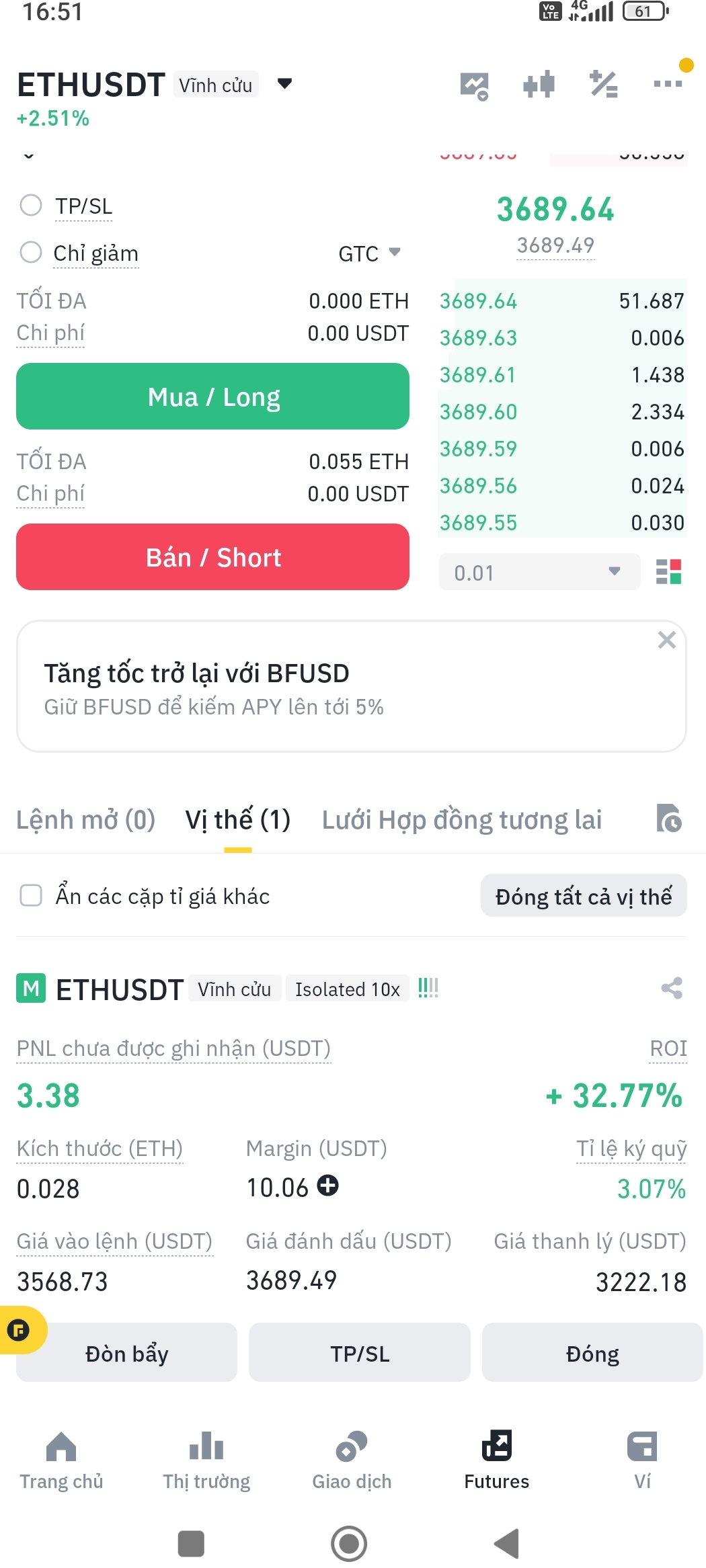Open the order history icon
Viewport: 706px width, 1568px height.
[x=668, y=819]
